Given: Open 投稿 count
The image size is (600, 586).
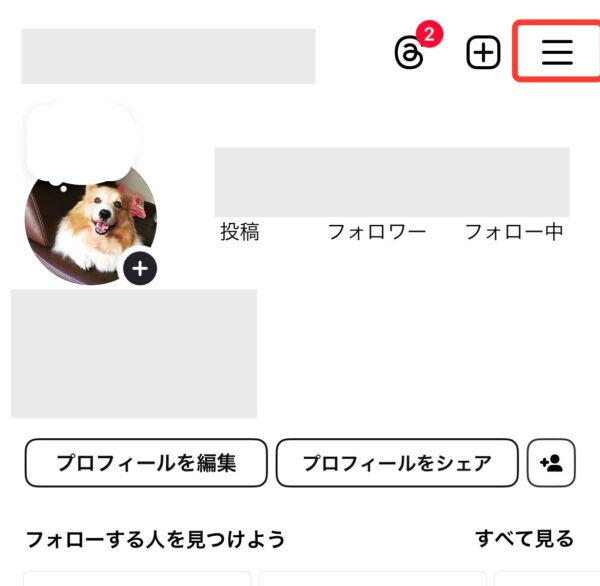Looking at the screenshot, I should point(240,232).
